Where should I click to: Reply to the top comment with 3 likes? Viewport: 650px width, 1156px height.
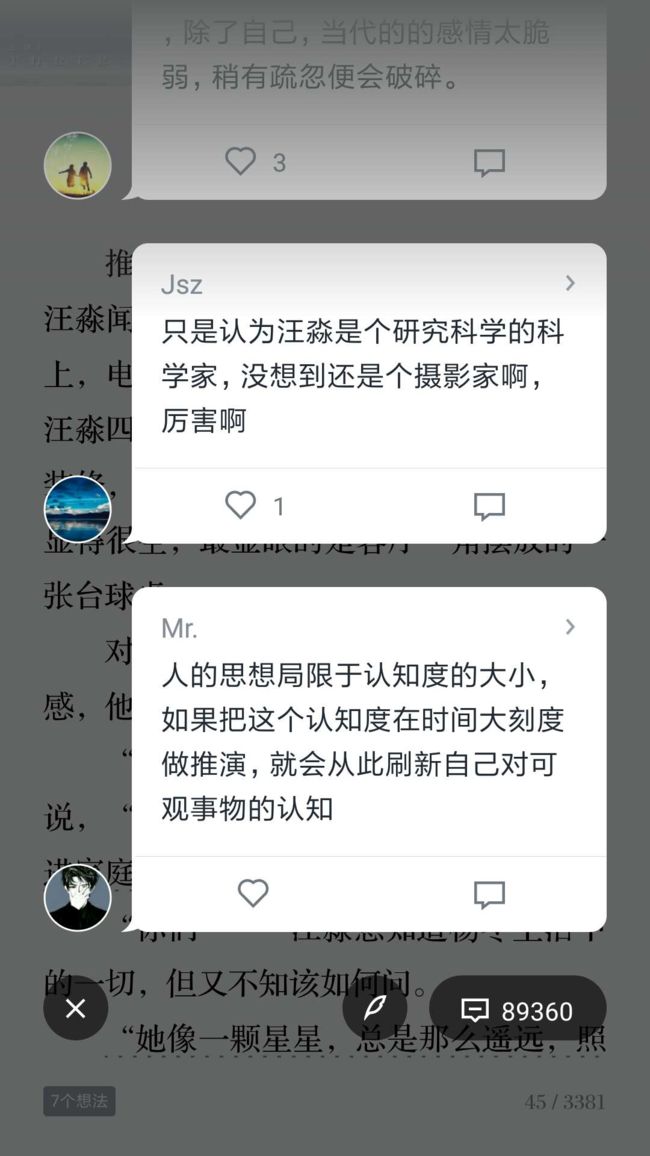489,162
